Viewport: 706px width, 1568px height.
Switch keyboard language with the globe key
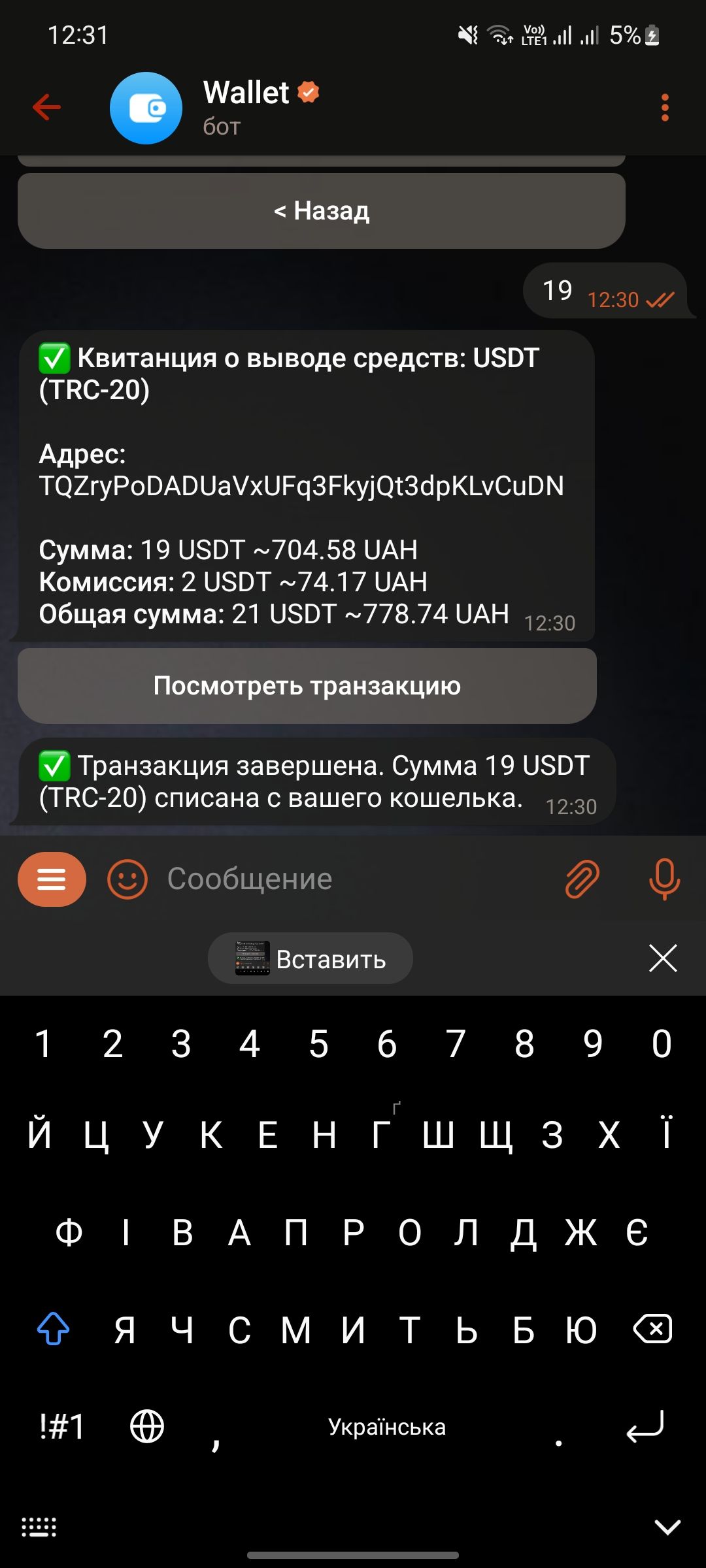click(147, 1426)
